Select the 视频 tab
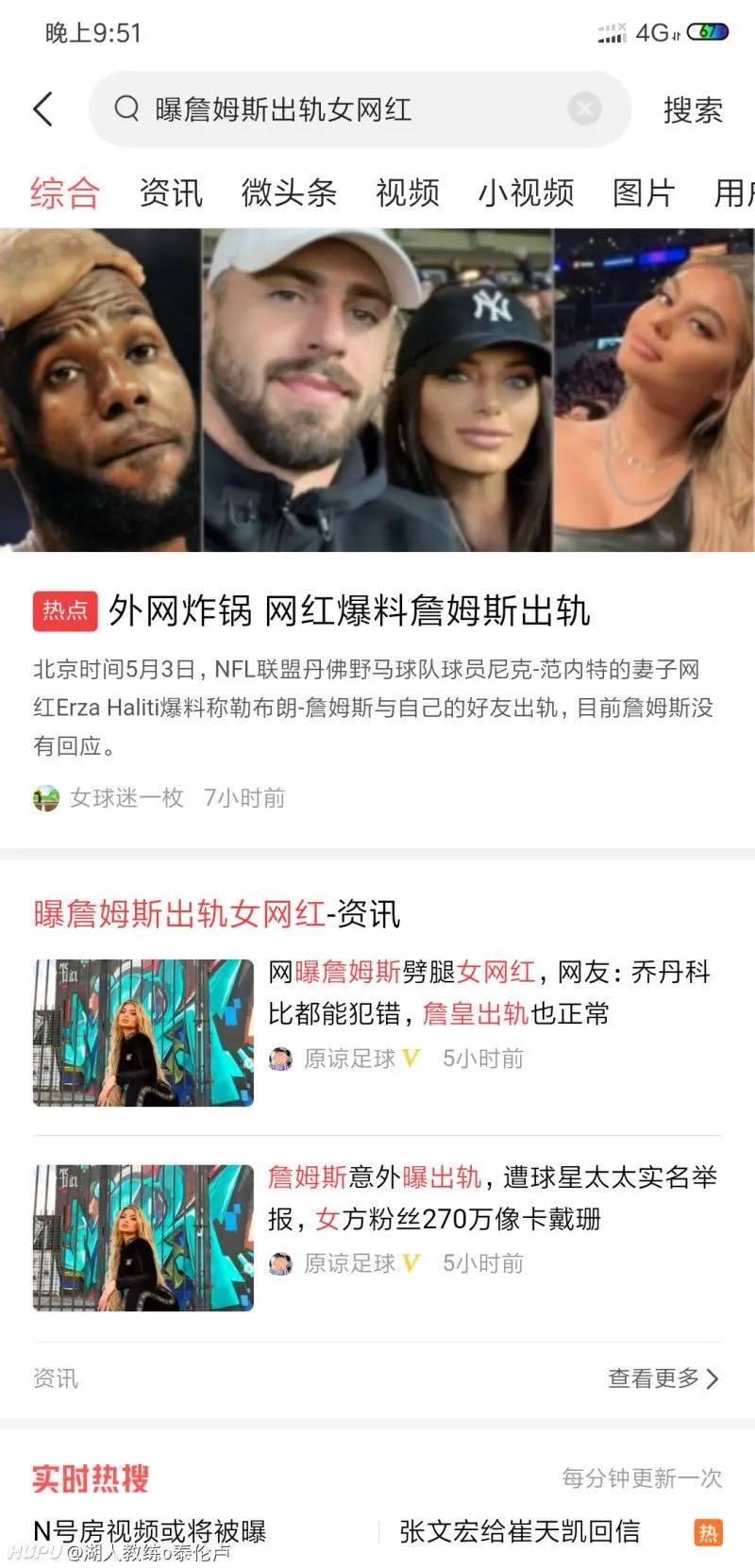This screenshot has width=755, height=1568. pos(407,192)
